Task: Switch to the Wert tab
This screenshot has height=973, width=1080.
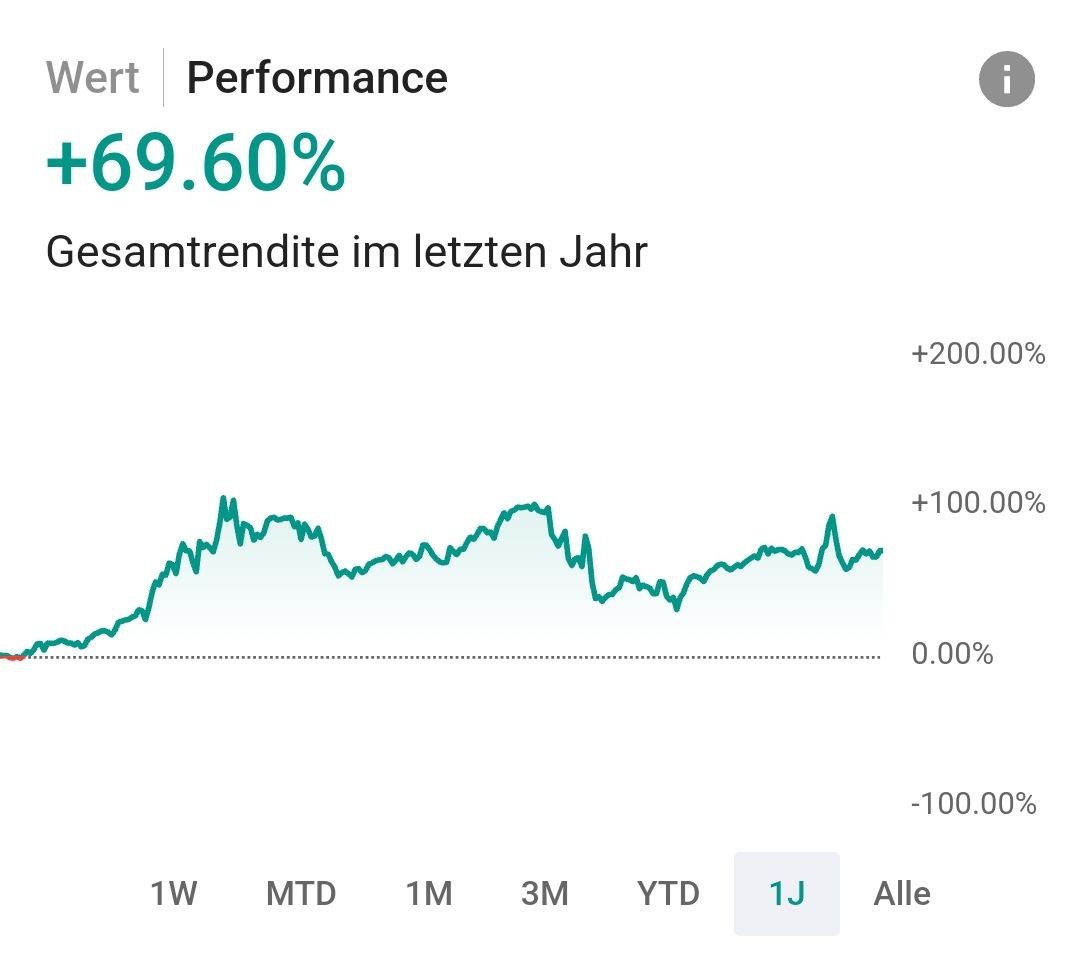Action: (x=93, y=78)
